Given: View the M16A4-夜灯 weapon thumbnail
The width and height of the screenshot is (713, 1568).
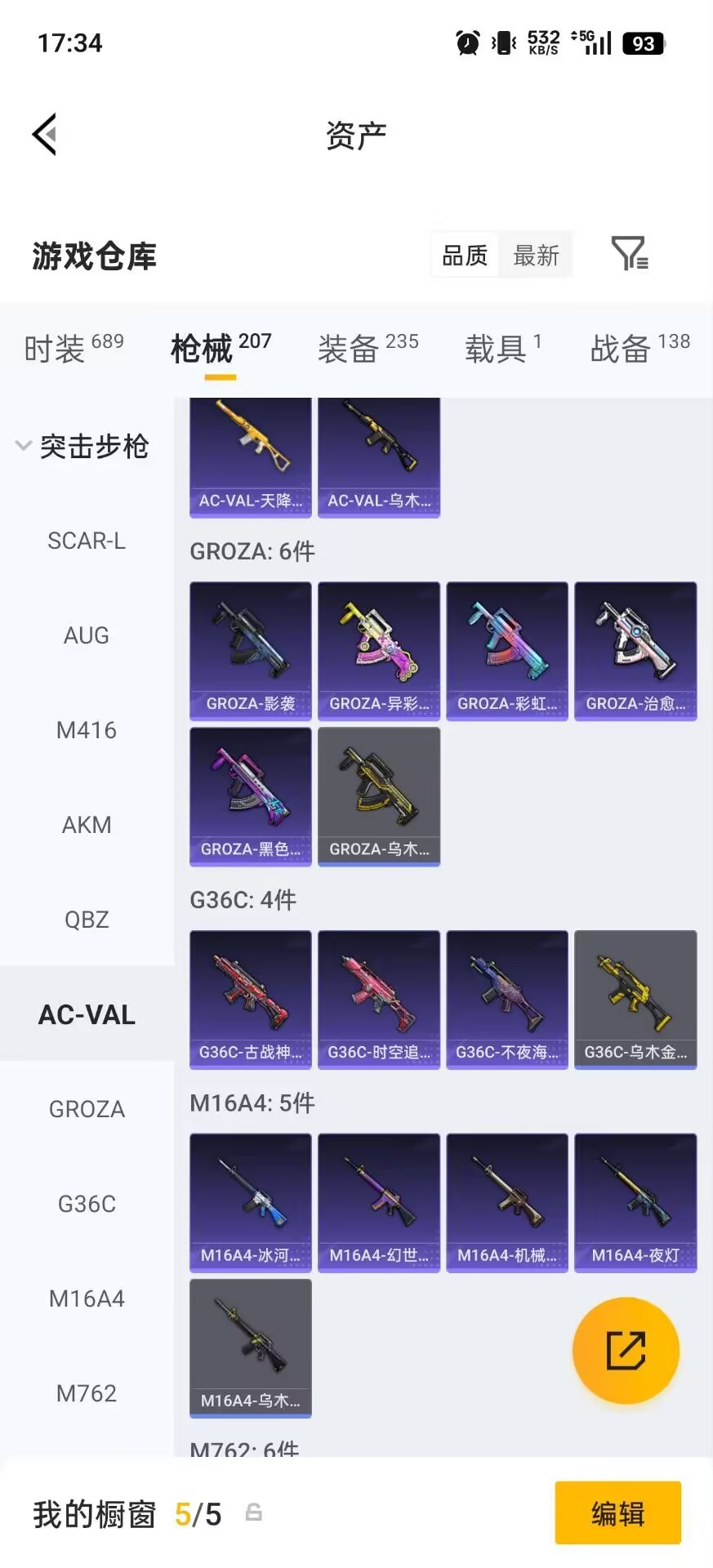Looking at the screenshot, I should 635,1203.
